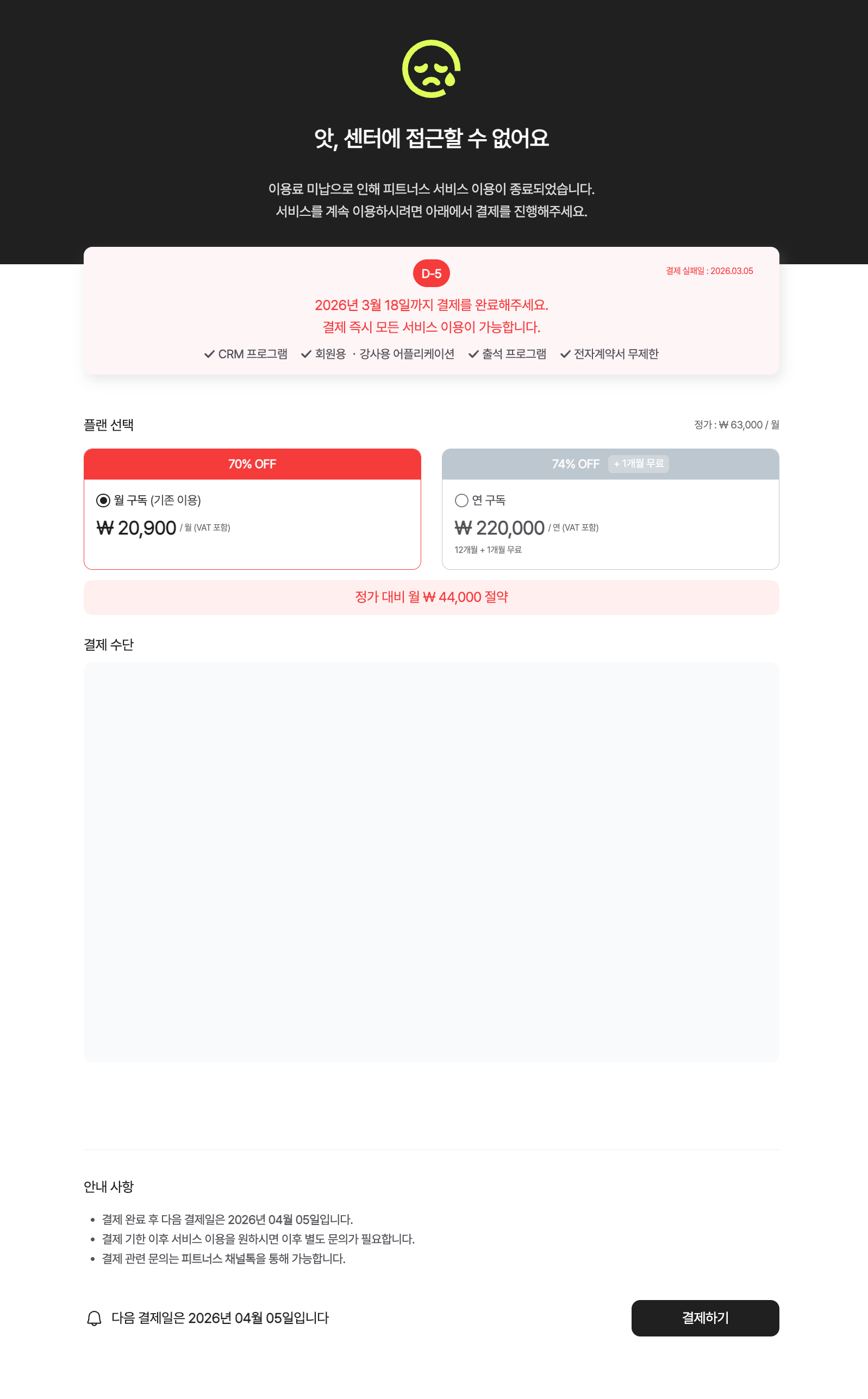Select the 월 구독 monthly plan radio
Image resolution: width=868 pixels, height=1399 pixels.
(x=103, y=500)
